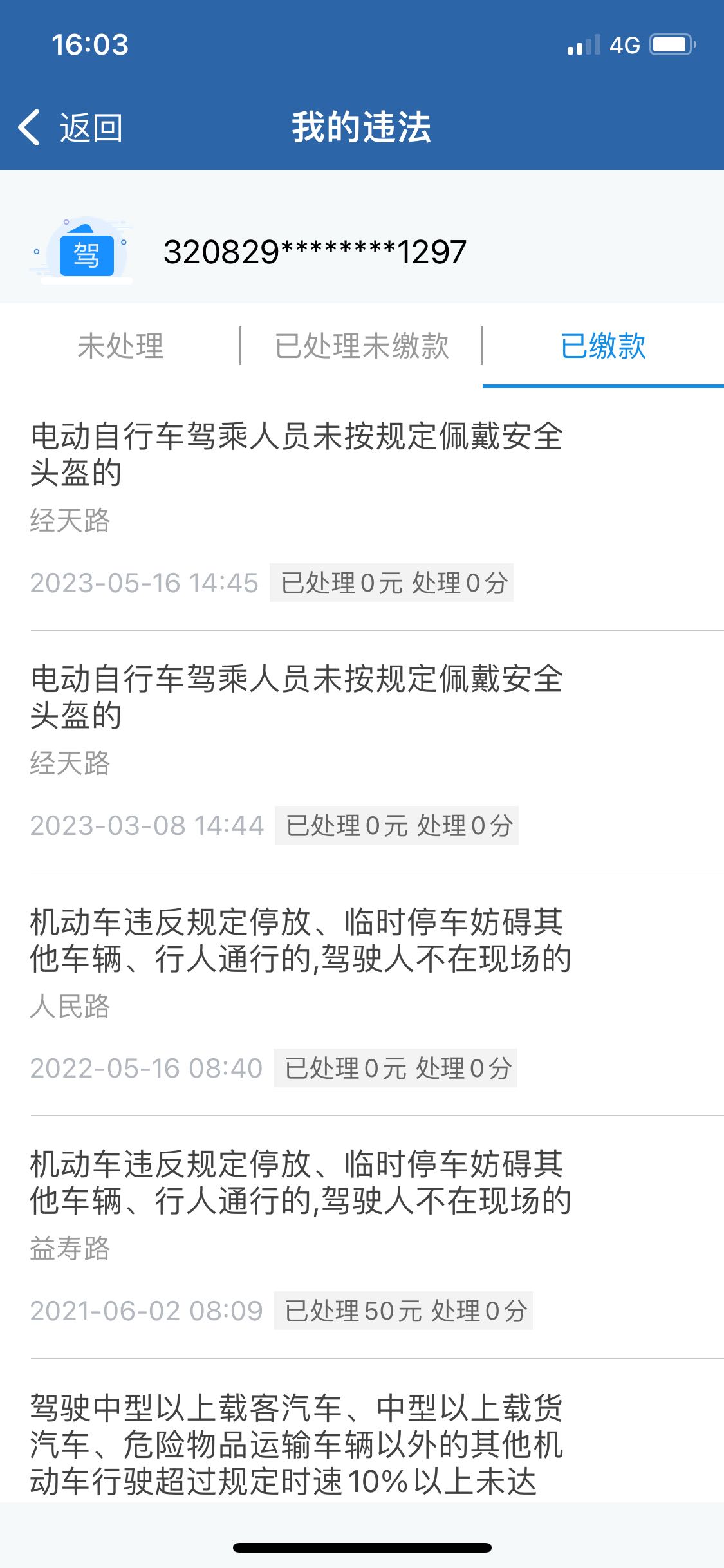Open the 人民路 parking violation record

362,995
